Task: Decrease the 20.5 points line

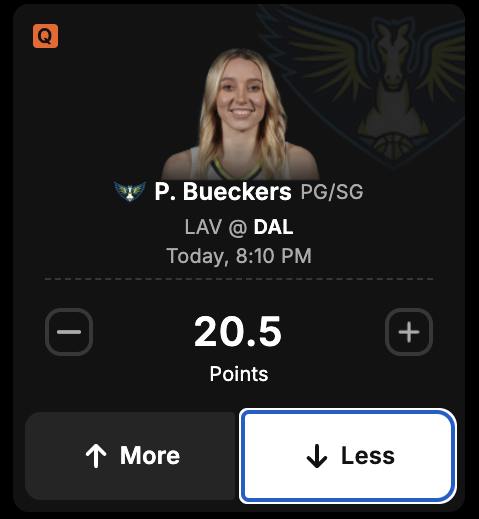Action: point(69,332)
